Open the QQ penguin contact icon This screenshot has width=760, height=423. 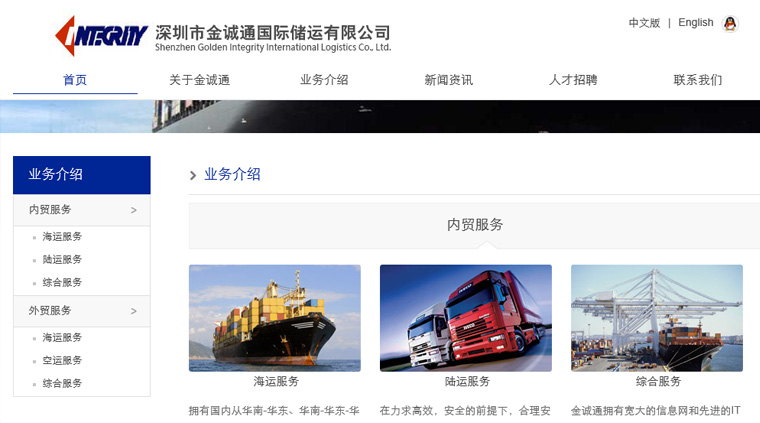pyautogui.click(x=730, y=24)
